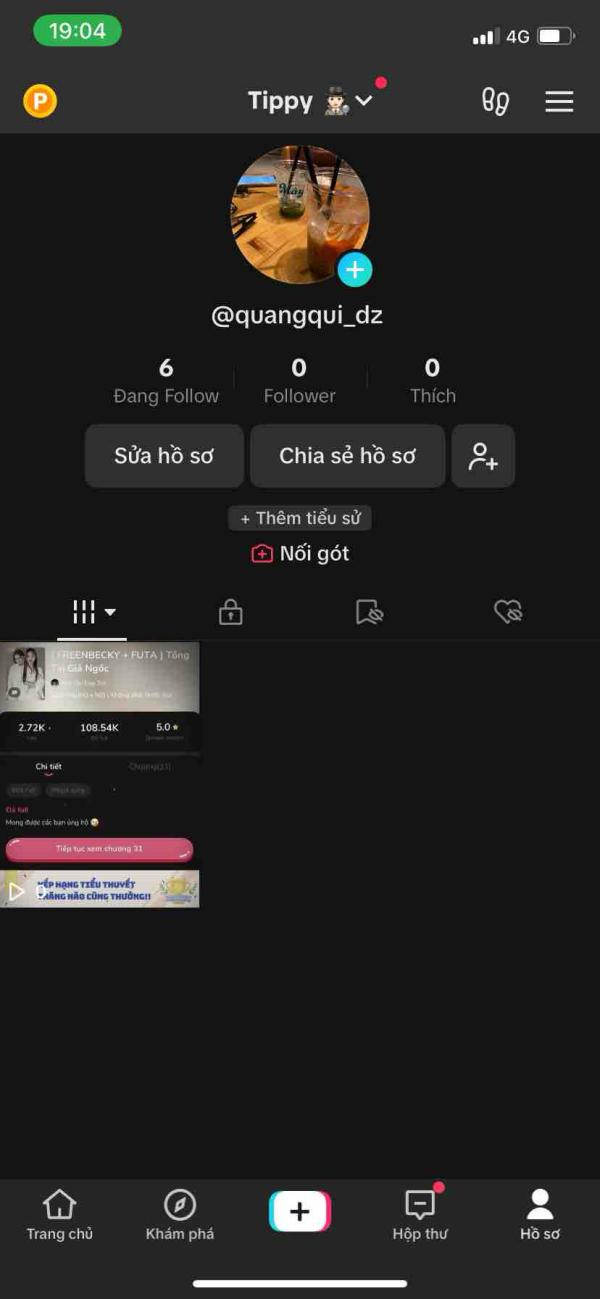Image resolution: width=600 pixels, height=1299 pixels.
Task: Open the hamburger menu
Action: (559, 101)
